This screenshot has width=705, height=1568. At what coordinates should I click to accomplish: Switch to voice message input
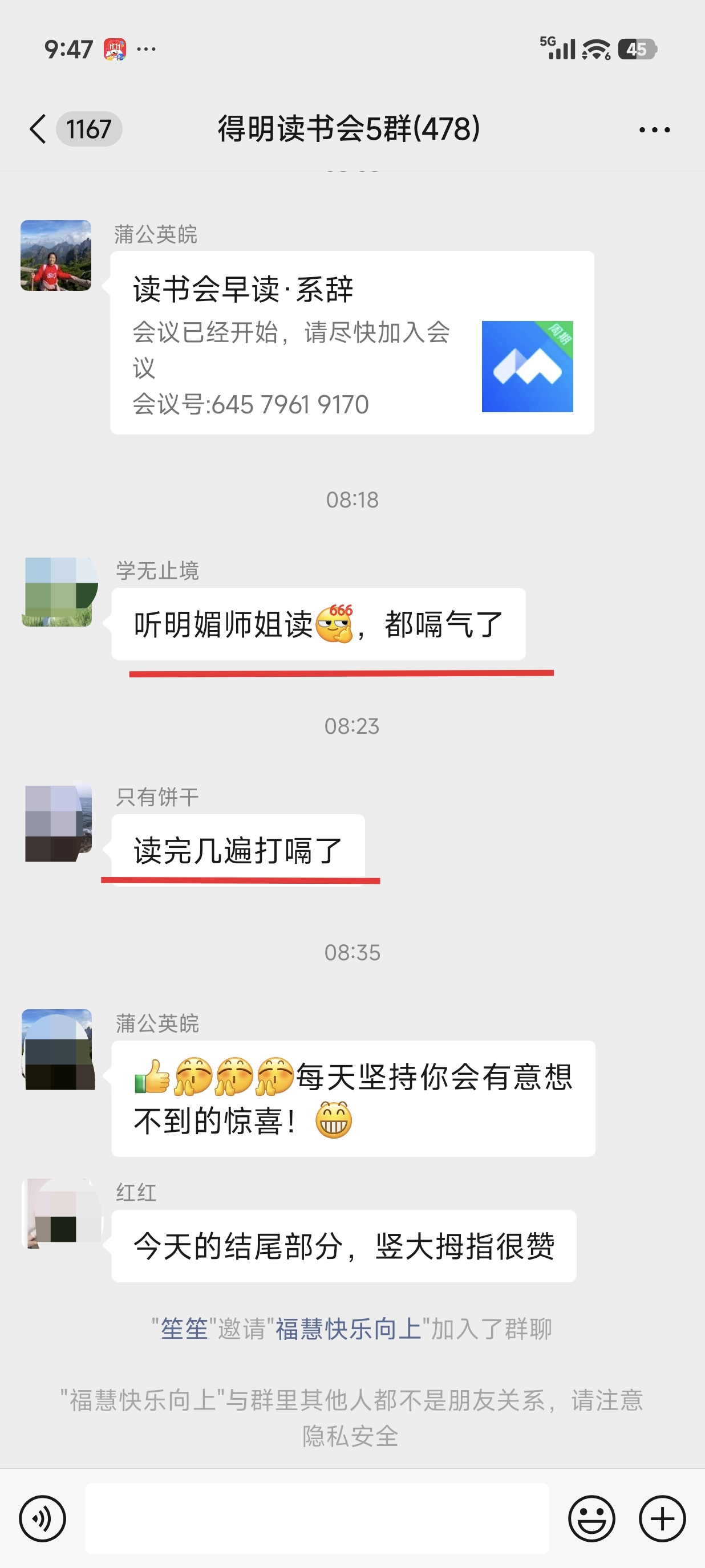coord(42,1519)
